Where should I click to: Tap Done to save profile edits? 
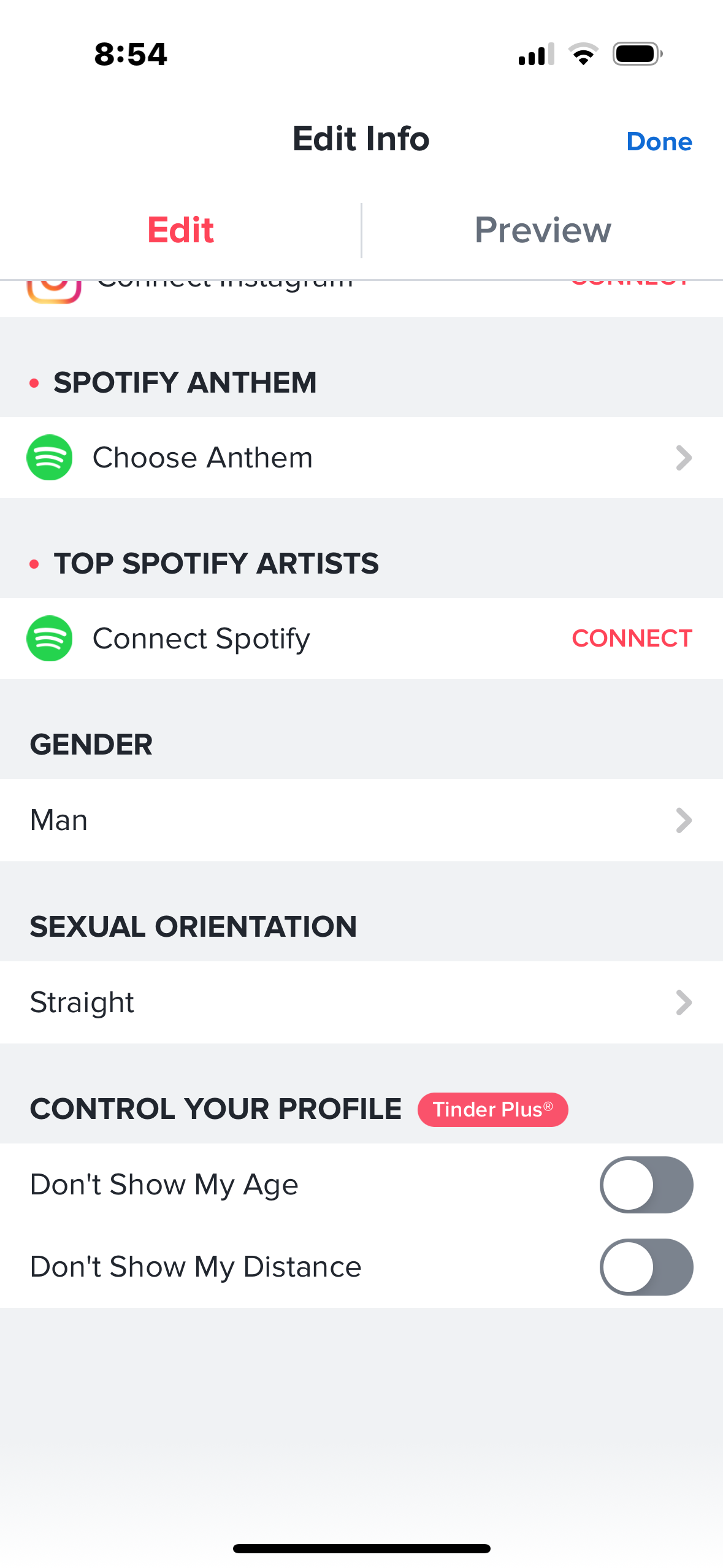659,142
